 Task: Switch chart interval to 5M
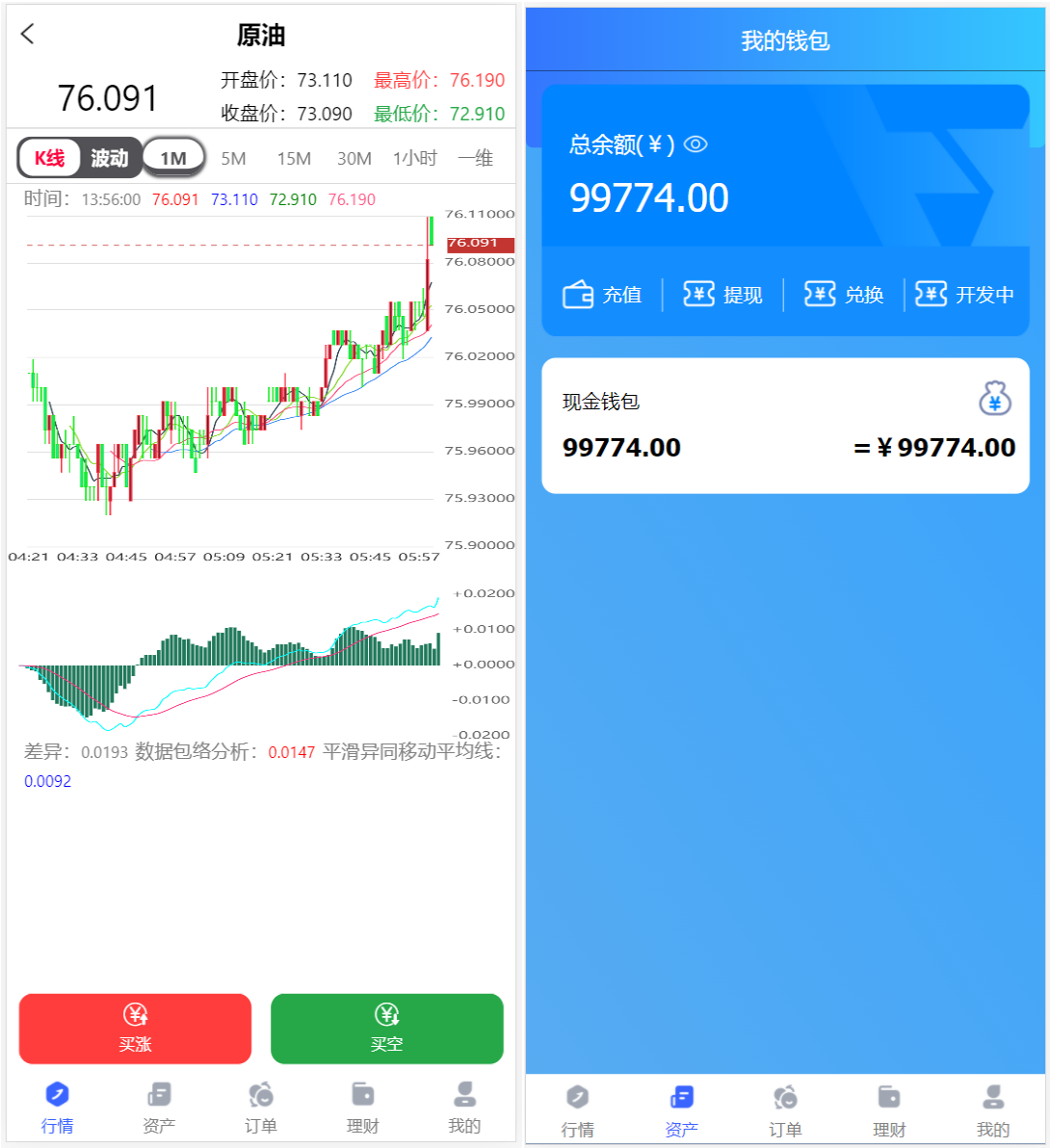point(233,158)
